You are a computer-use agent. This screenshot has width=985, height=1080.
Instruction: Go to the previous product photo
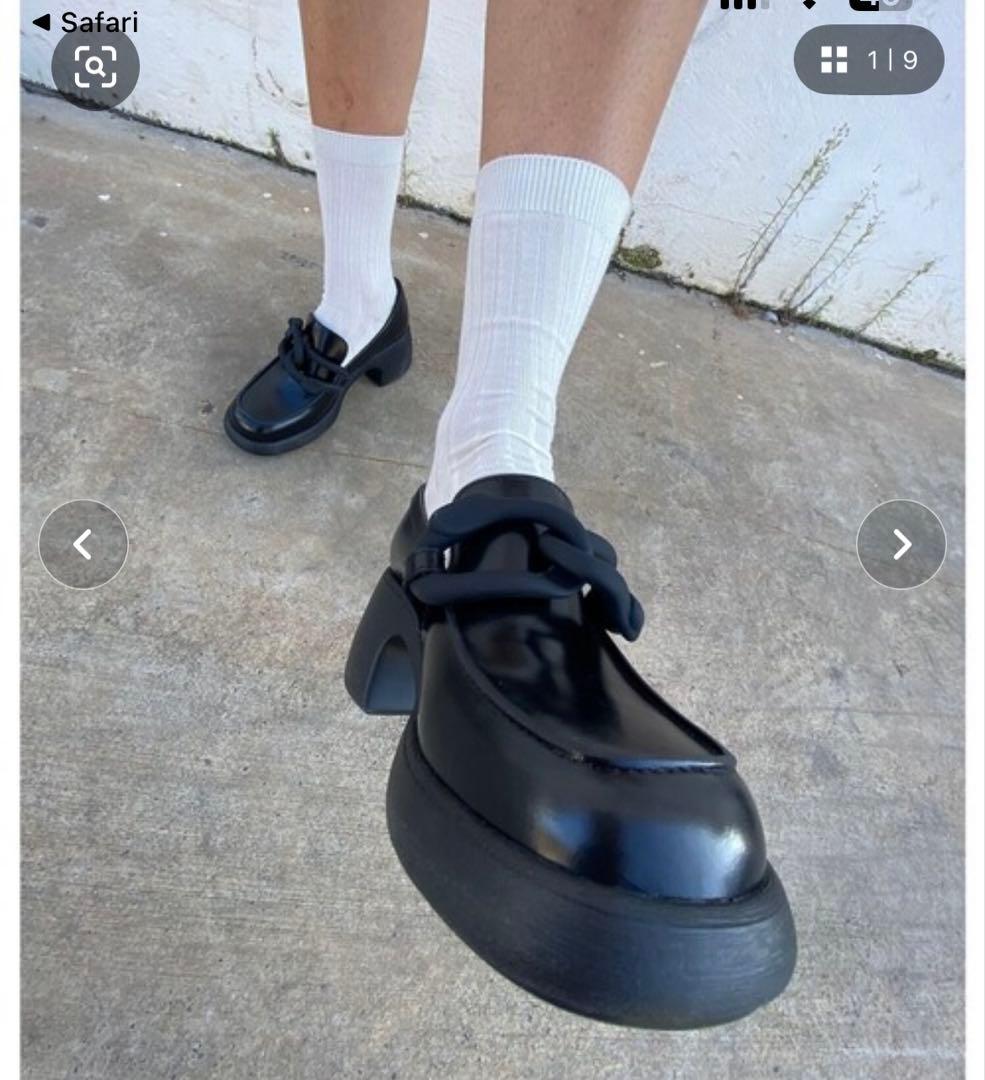(x=83, y=544)
